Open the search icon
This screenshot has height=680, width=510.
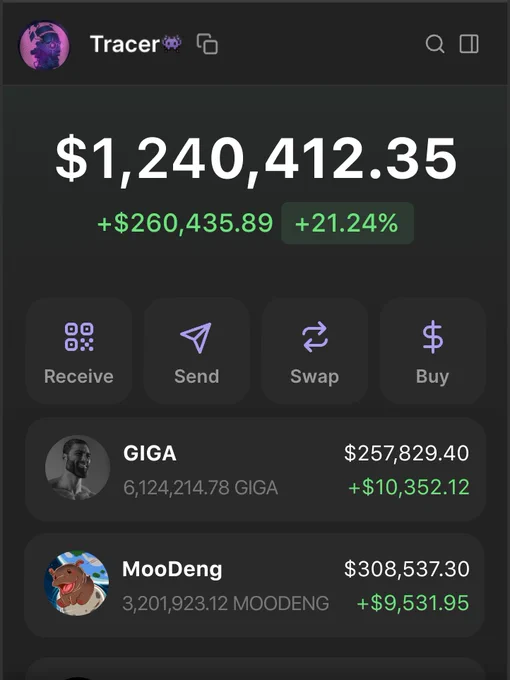pyautogui.click(x=435, y=44)
